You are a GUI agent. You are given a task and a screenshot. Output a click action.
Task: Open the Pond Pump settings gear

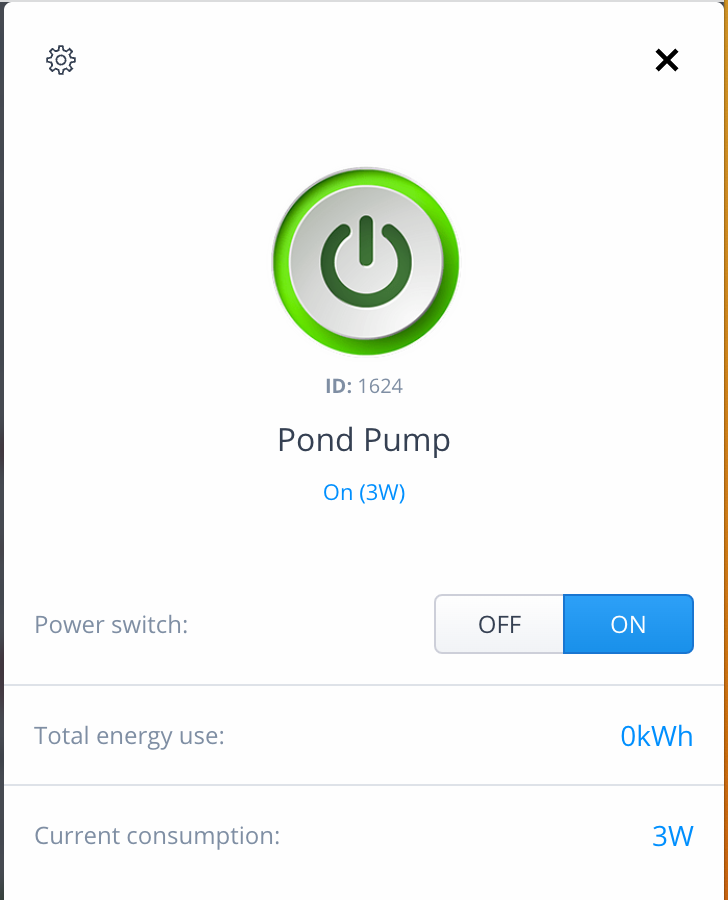click(61, 60)
